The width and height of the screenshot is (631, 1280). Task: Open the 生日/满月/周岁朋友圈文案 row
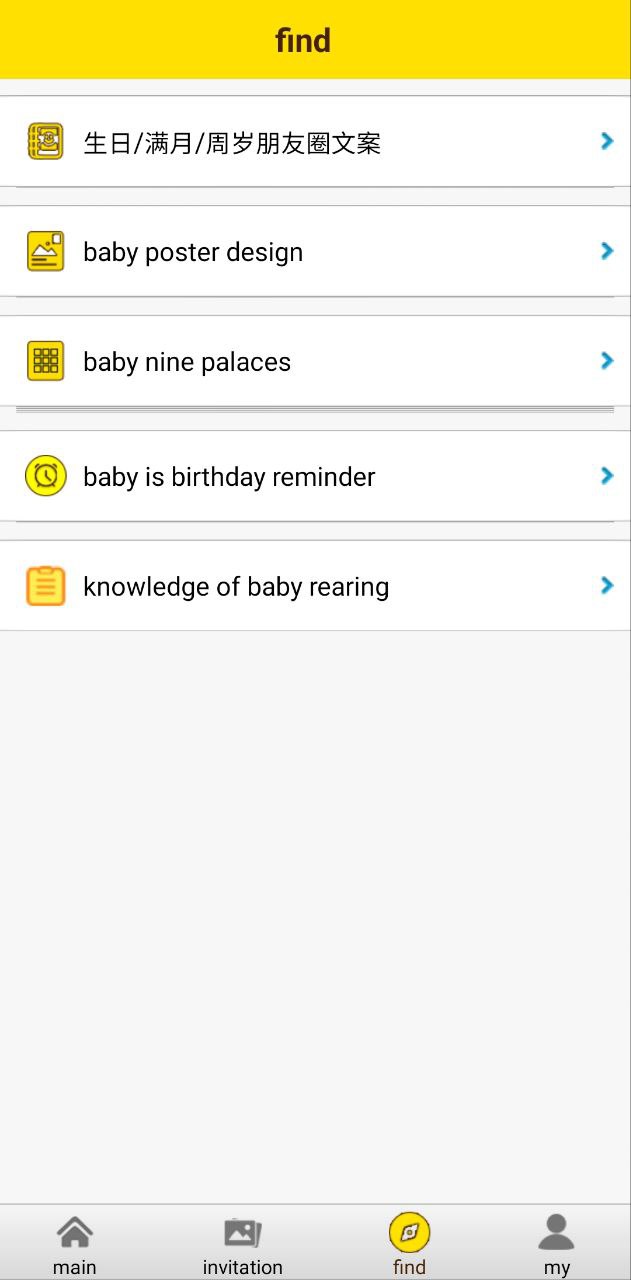315,142
